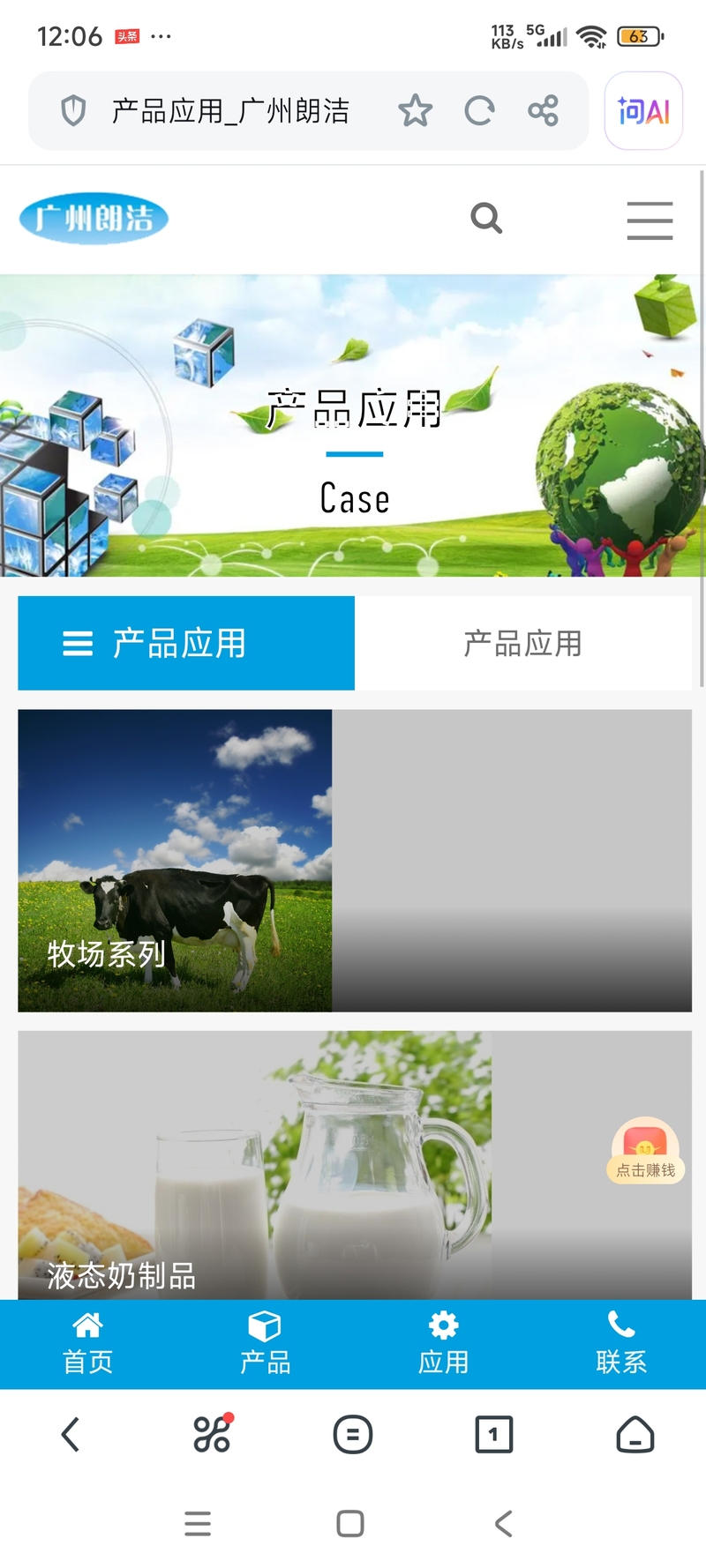Reload the page
Viewport: 706px width, 1568px height.
479,111
